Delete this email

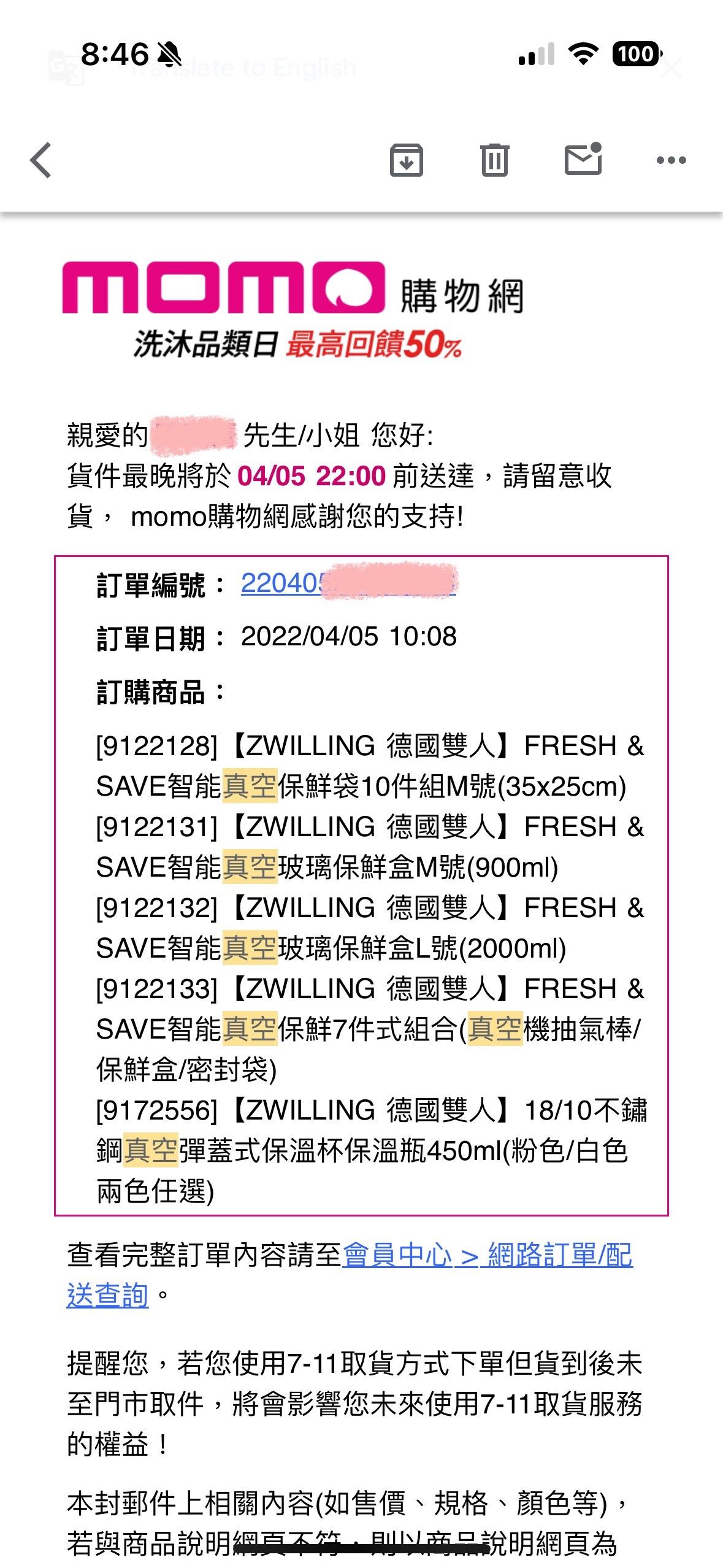[x=494, y=161]
